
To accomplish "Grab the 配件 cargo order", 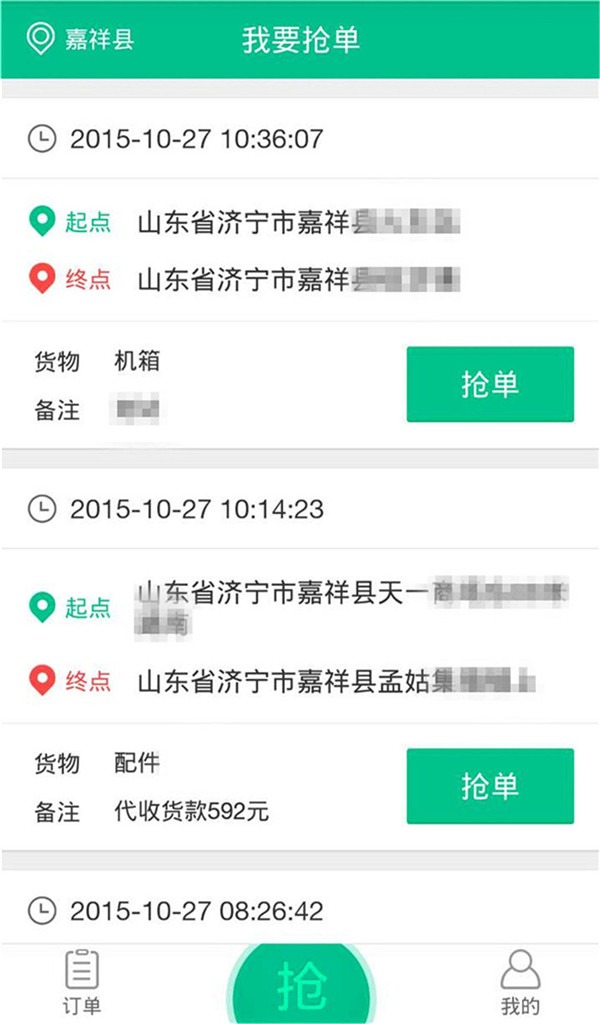I will click(x=490, y=786).
